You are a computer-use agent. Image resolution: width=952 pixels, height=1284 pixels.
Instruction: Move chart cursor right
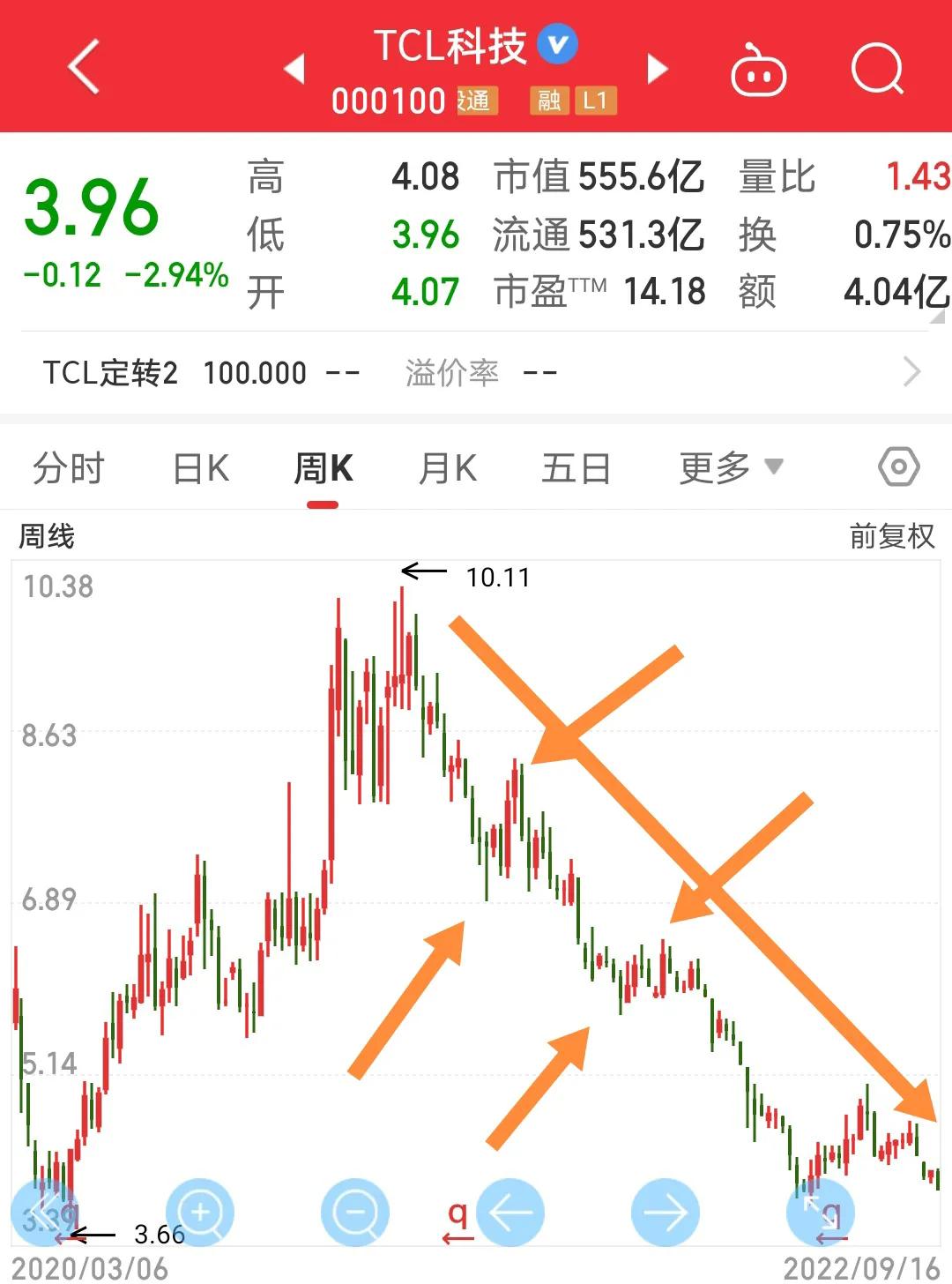pyautogui.click(x=666, y=1213)
